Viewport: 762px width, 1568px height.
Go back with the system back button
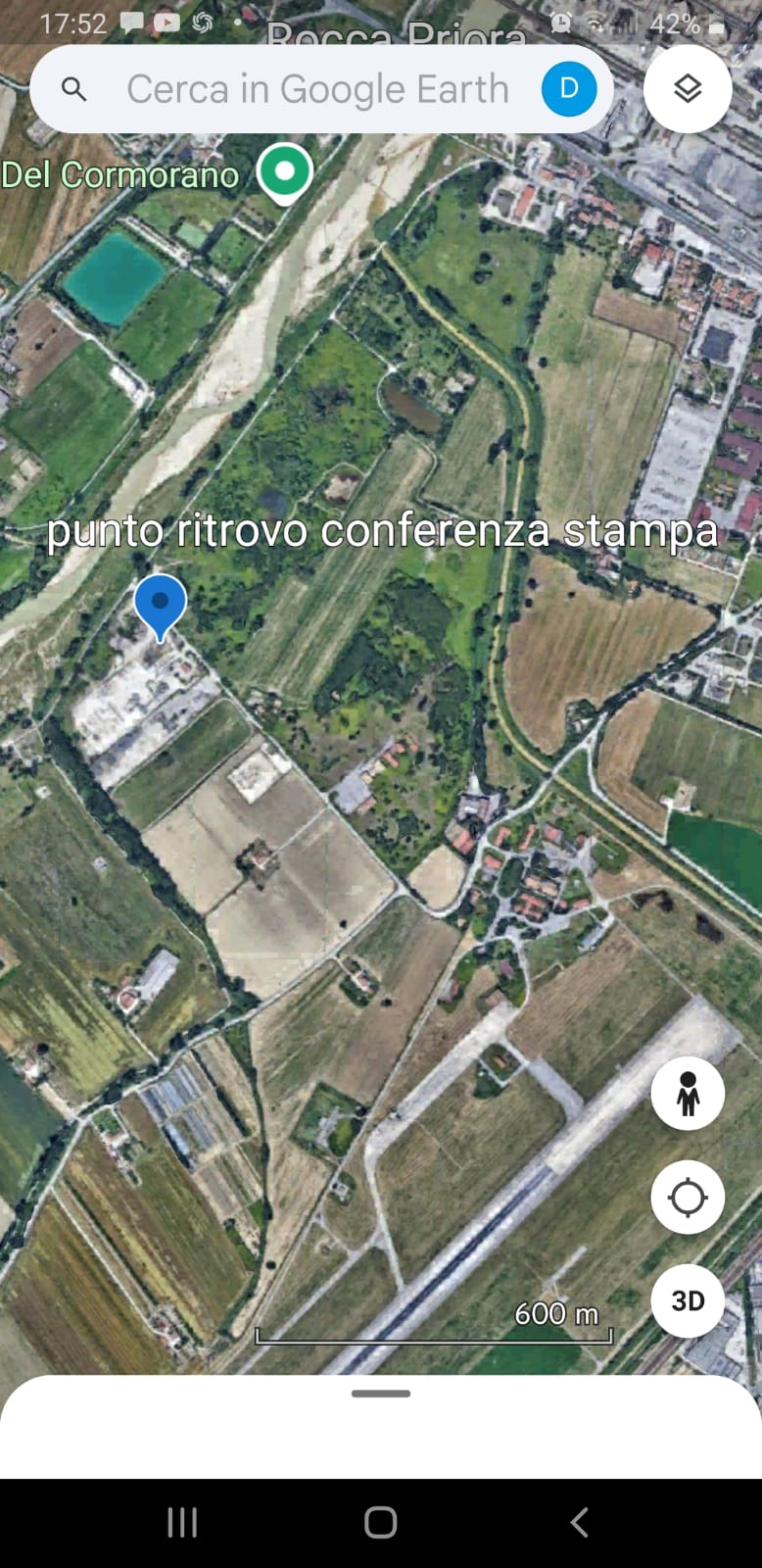(x=579, y=1523)
